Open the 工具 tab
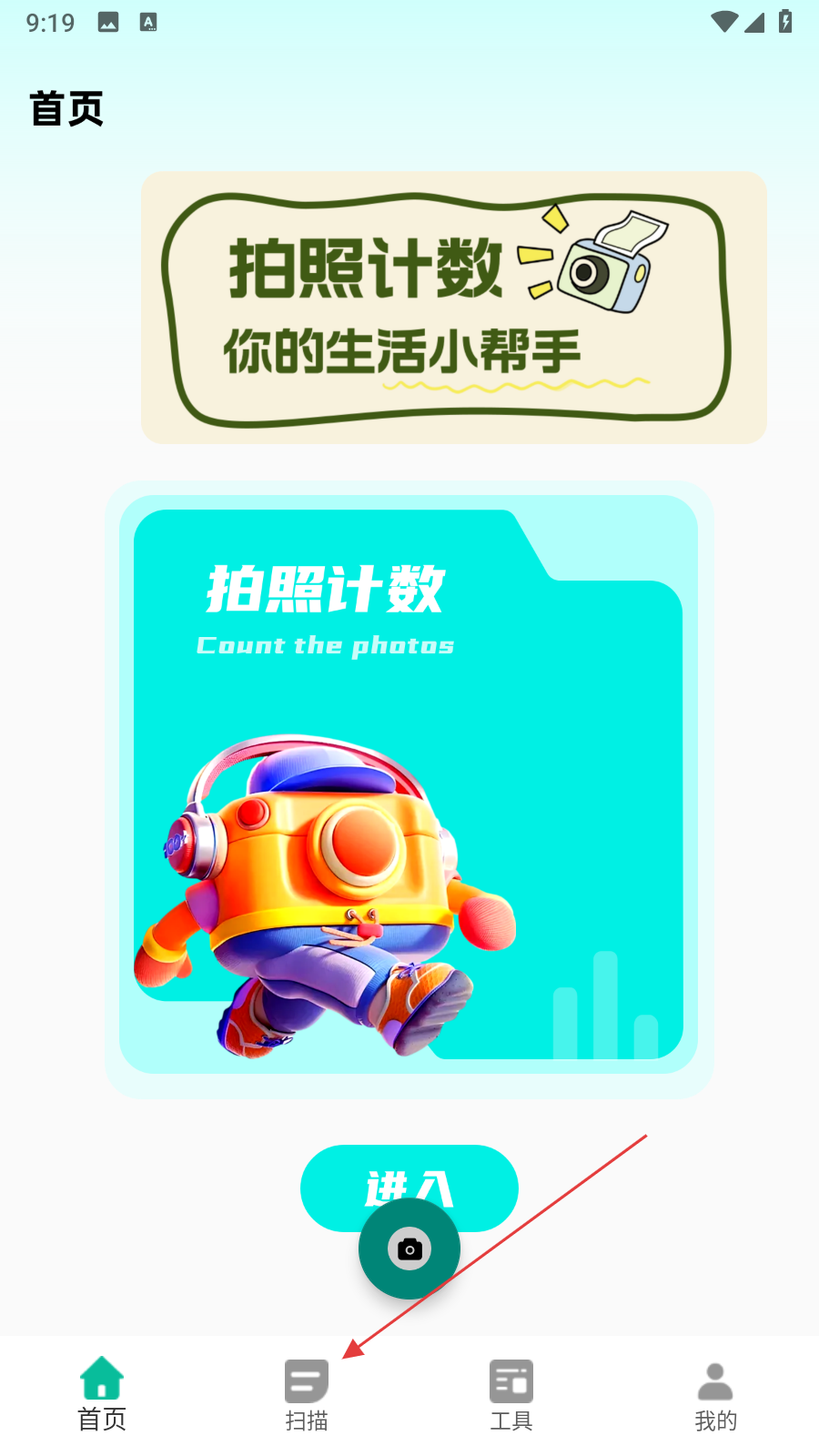The width and height of the screenshot is (819, 1456). (x=511, y=1394)
